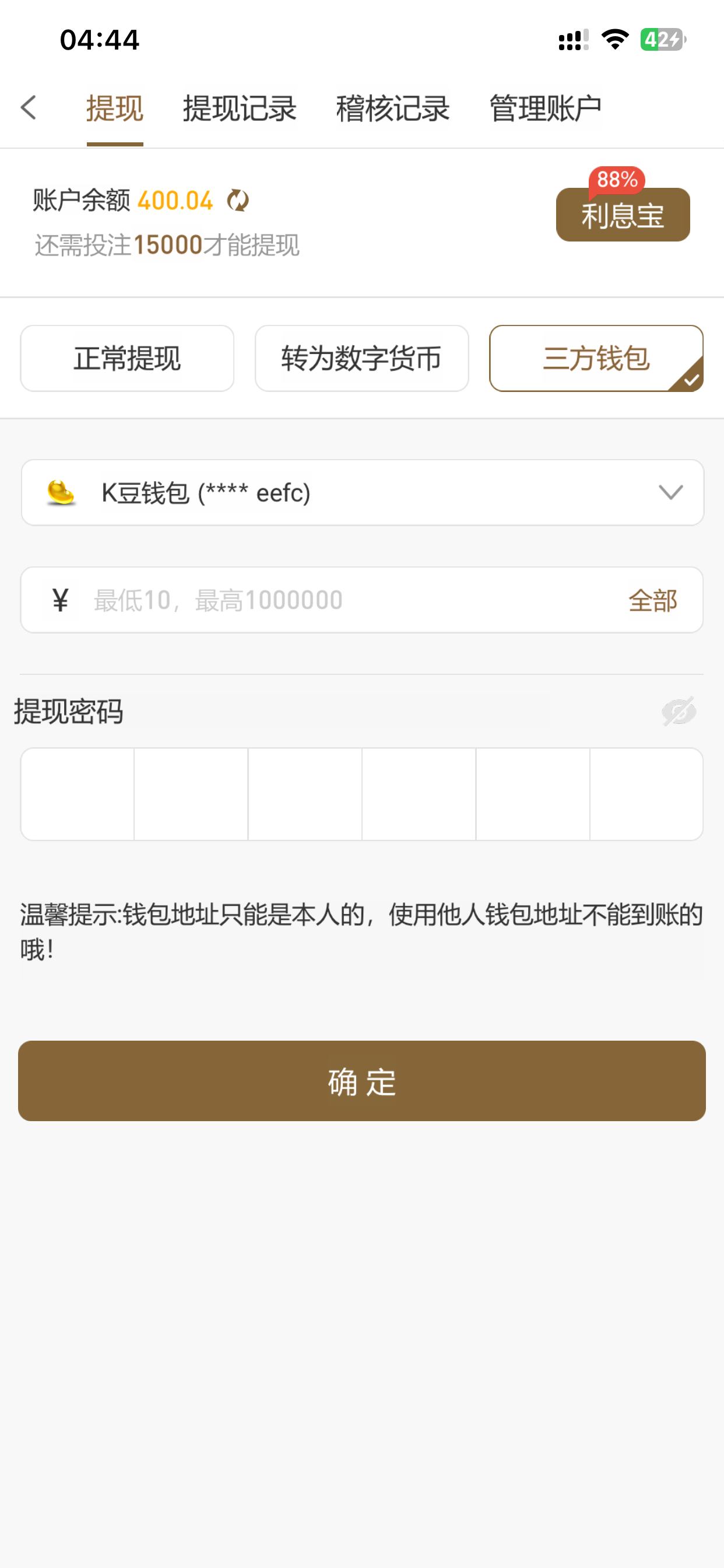The width and height of the screenshot is (724, 1568).
Task: Open the 利息宝 button
Action: tap(623, 215)
